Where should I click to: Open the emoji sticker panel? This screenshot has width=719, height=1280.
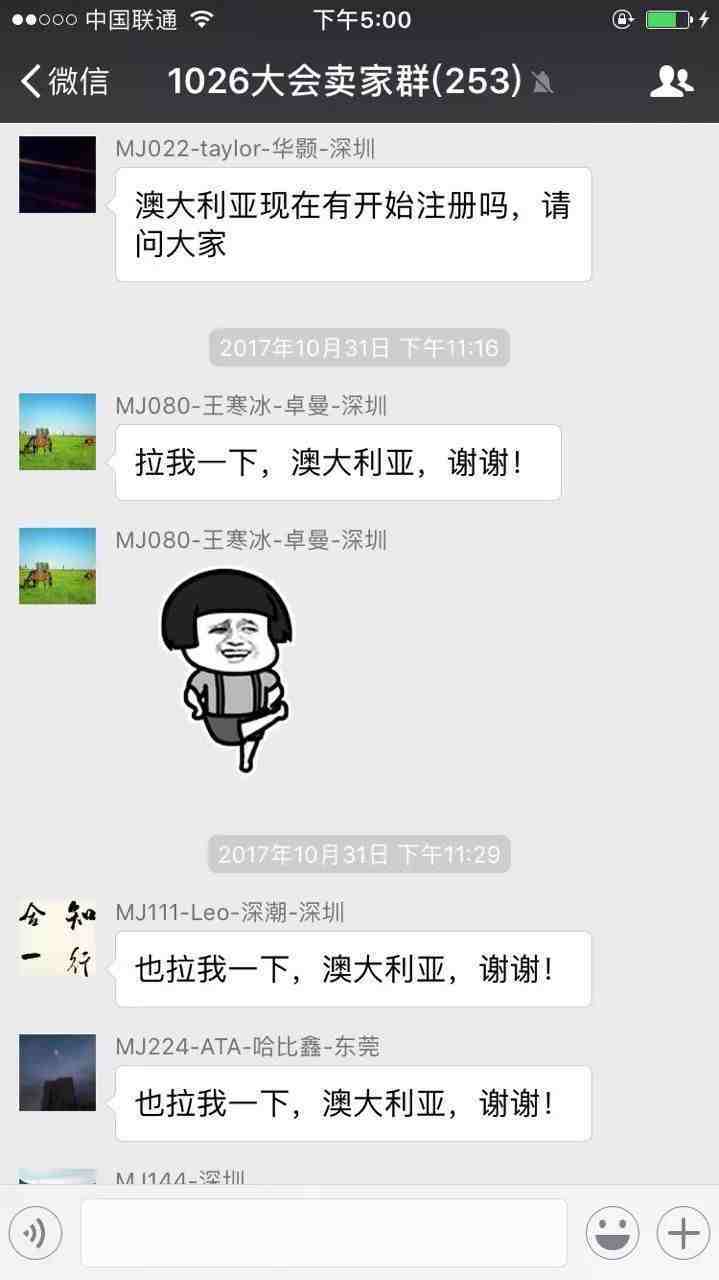pos(612,1233)
